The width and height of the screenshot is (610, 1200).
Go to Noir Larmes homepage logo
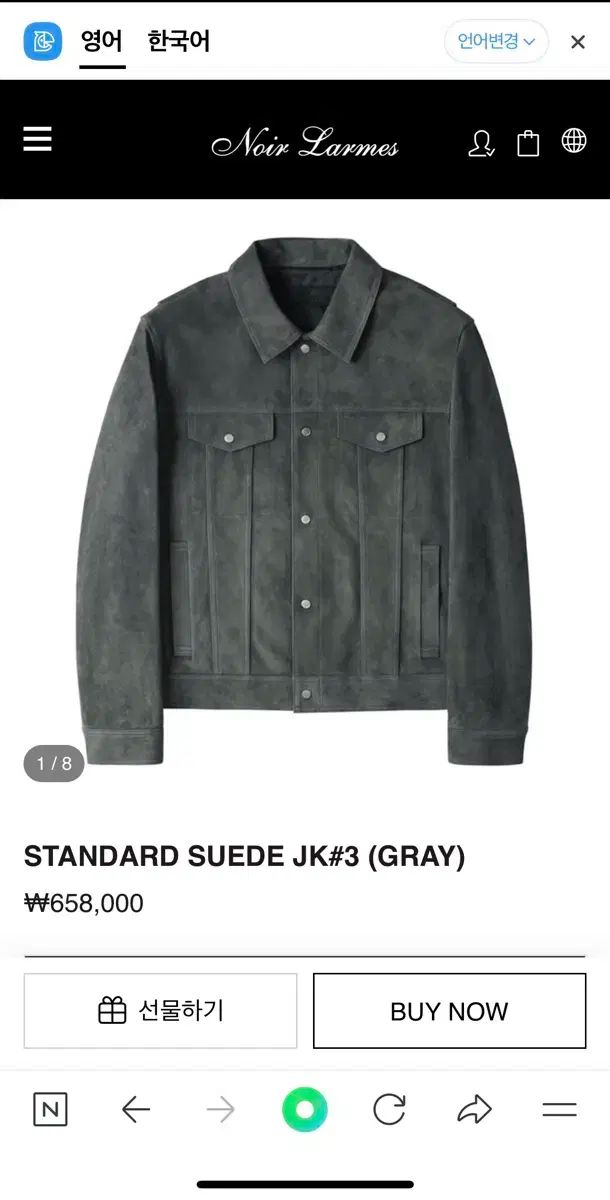pos(304,143)
